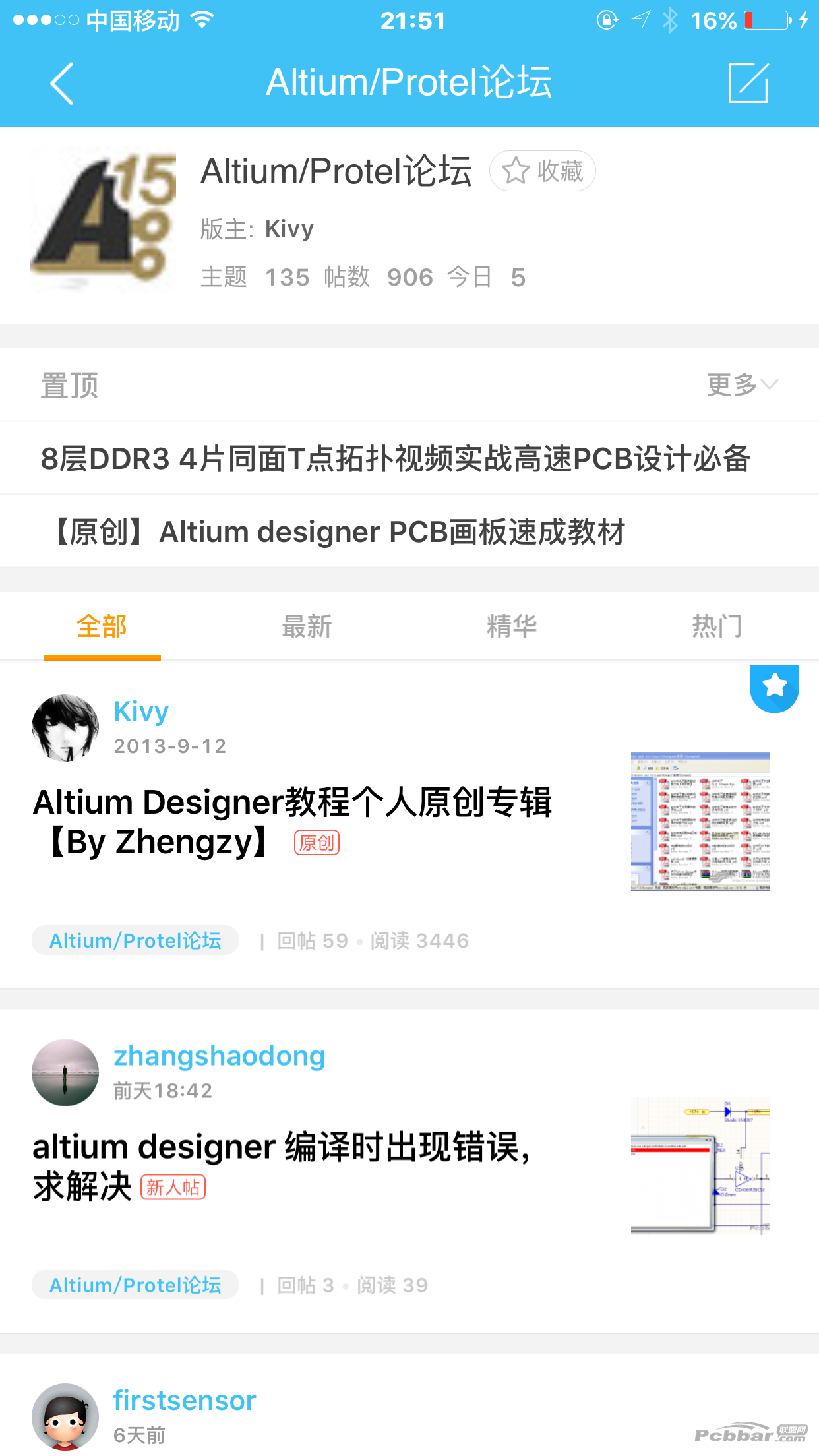The height and width of the screenshot is (1456, 819).
Task: Switch to the 最新 tab
Action: click(x=307, y=626)
